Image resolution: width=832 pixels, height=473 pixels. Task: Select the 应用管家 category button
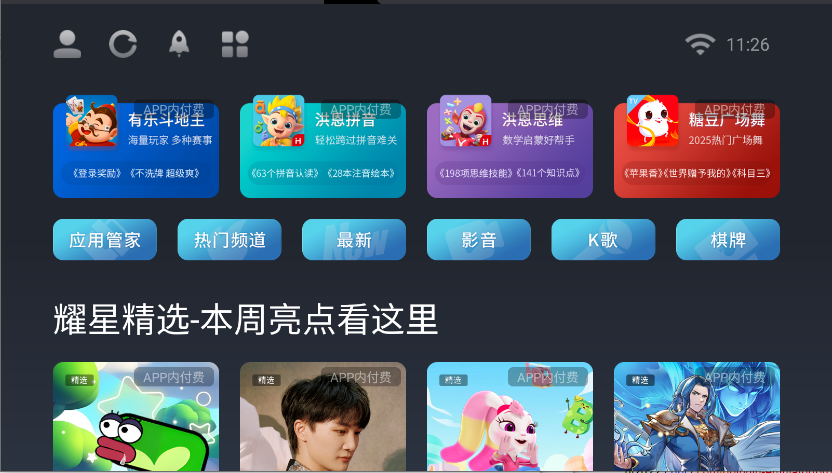coord(105,240)
